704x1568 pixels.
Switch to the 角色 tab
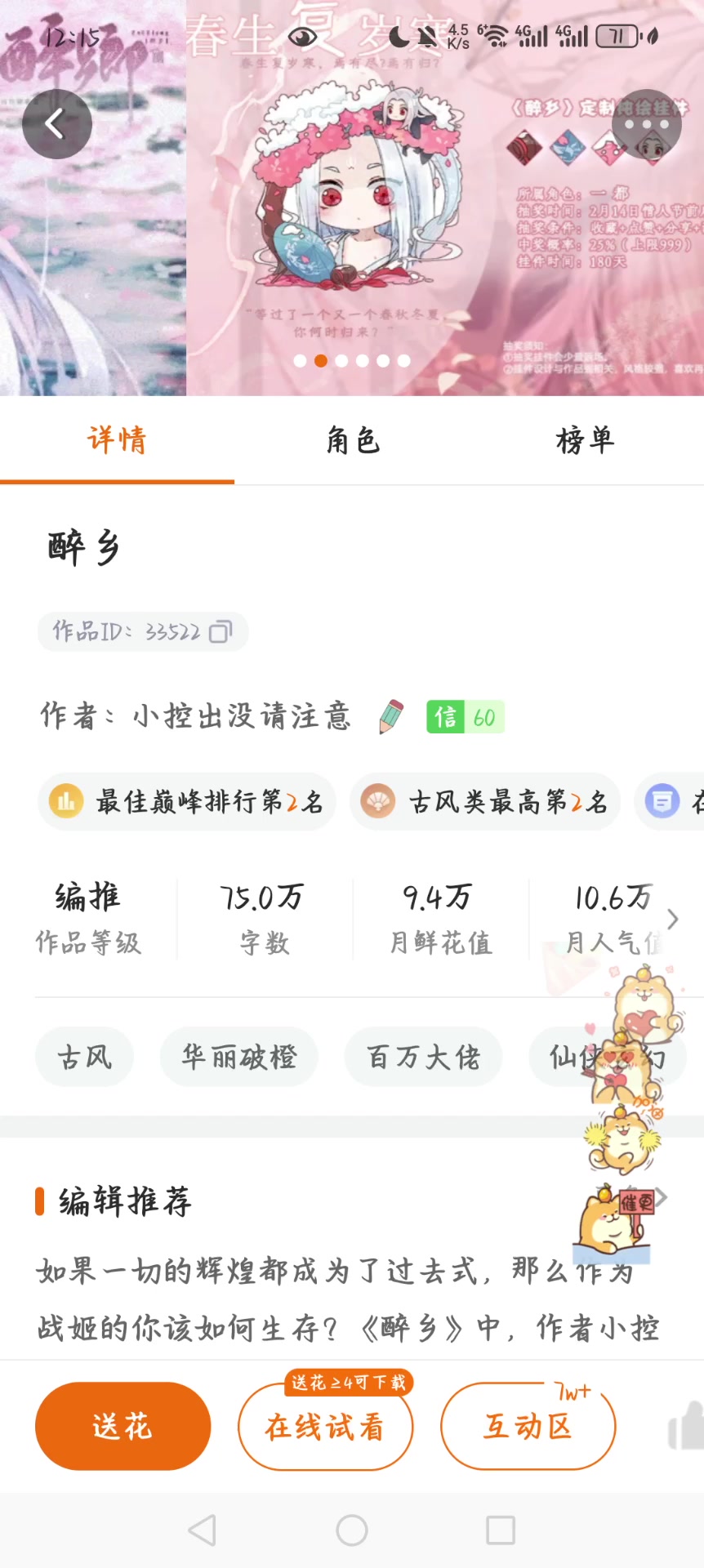pyautogui.click(x=353, y=441)
